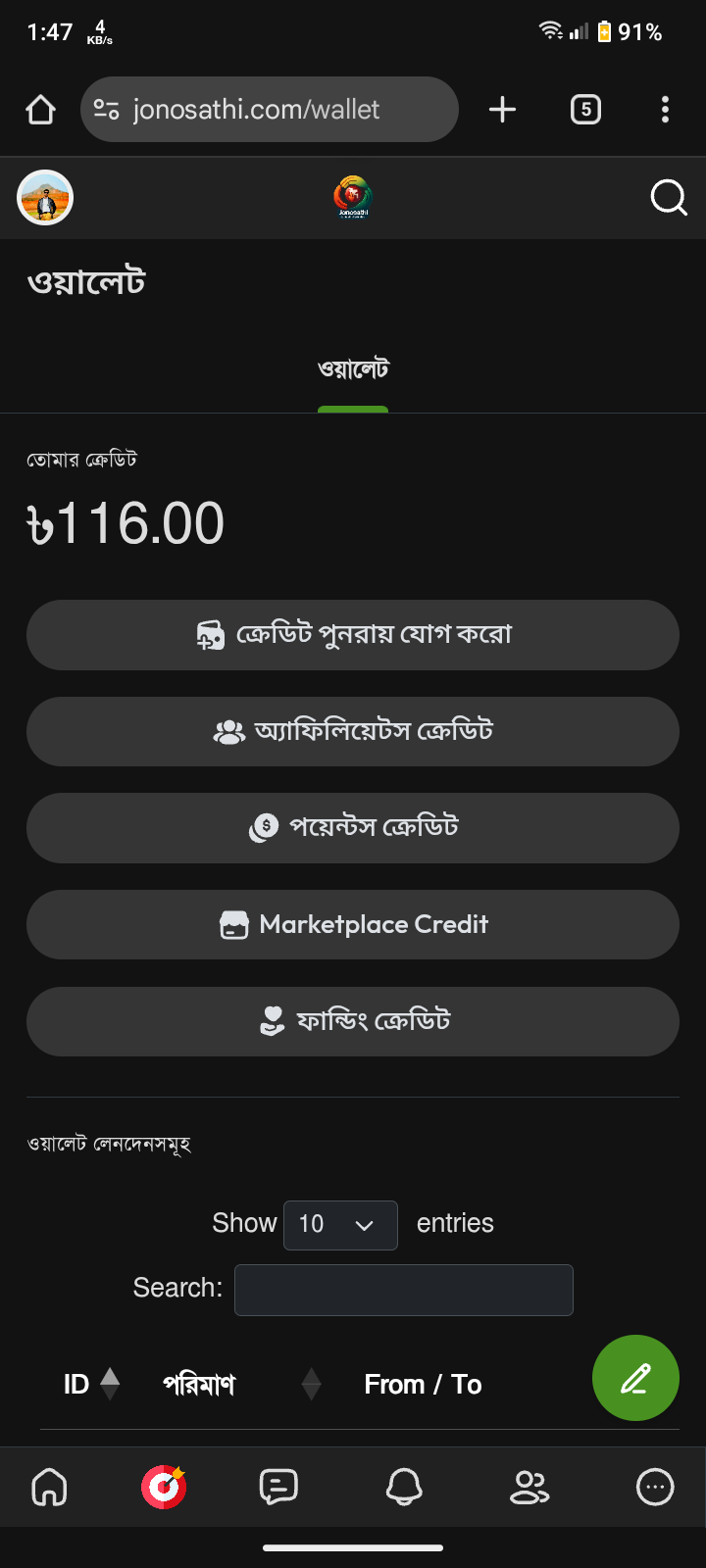Open the target icon tab in bottom bar
706x1568 pixels.
click(164, 1487)
